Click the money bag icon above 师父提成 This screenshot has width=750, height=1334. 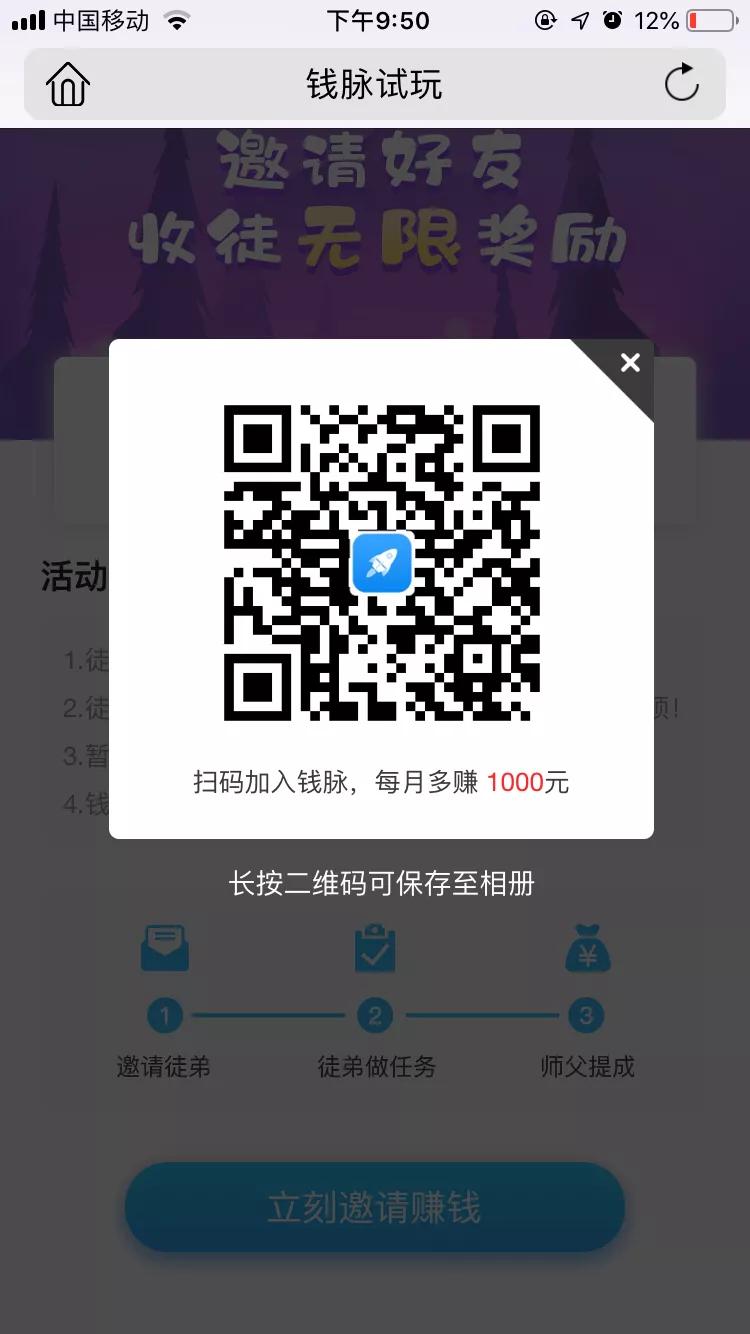click(586, 948)
